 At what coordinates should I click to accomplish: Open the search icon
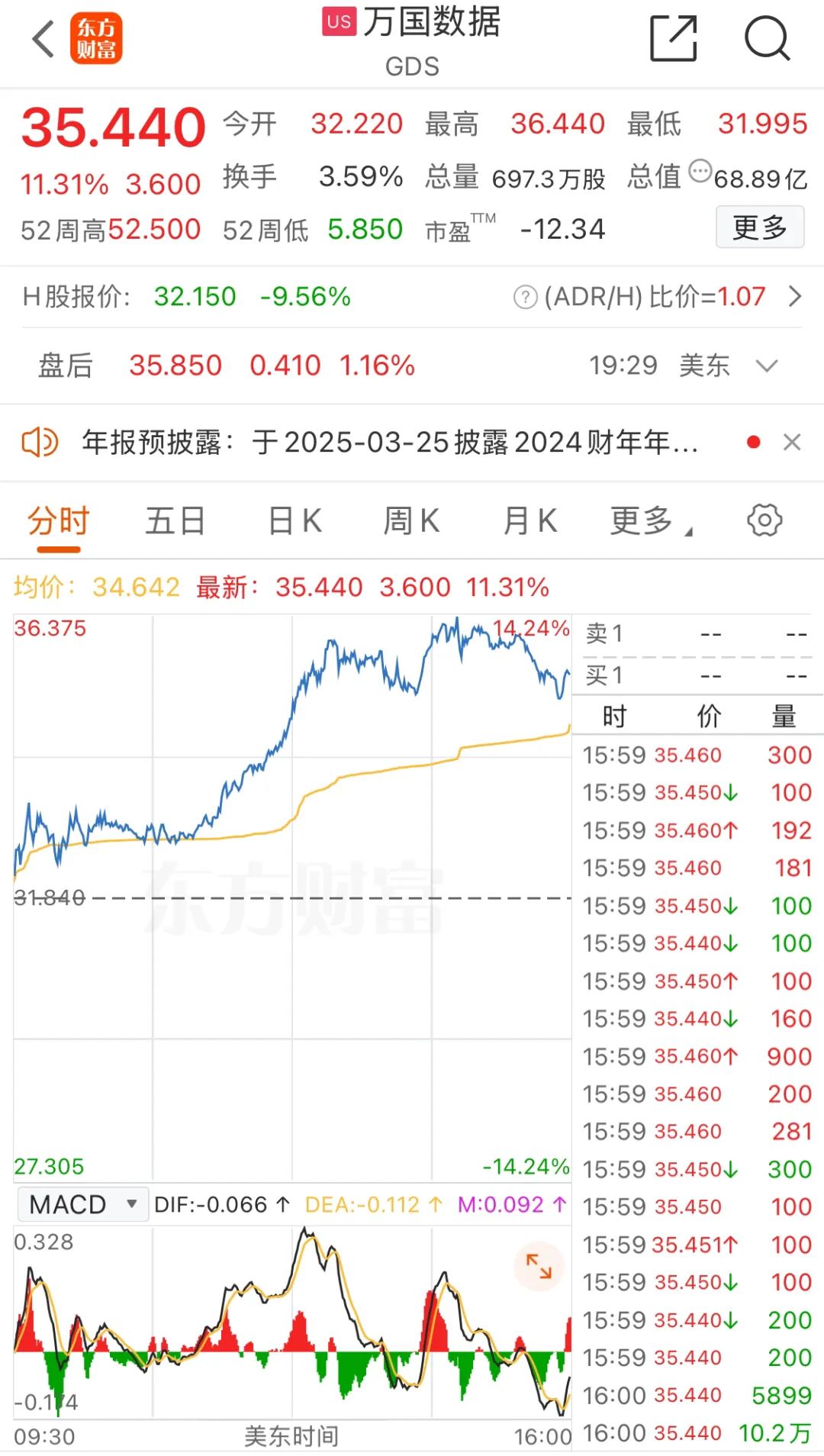click(766, 38)
